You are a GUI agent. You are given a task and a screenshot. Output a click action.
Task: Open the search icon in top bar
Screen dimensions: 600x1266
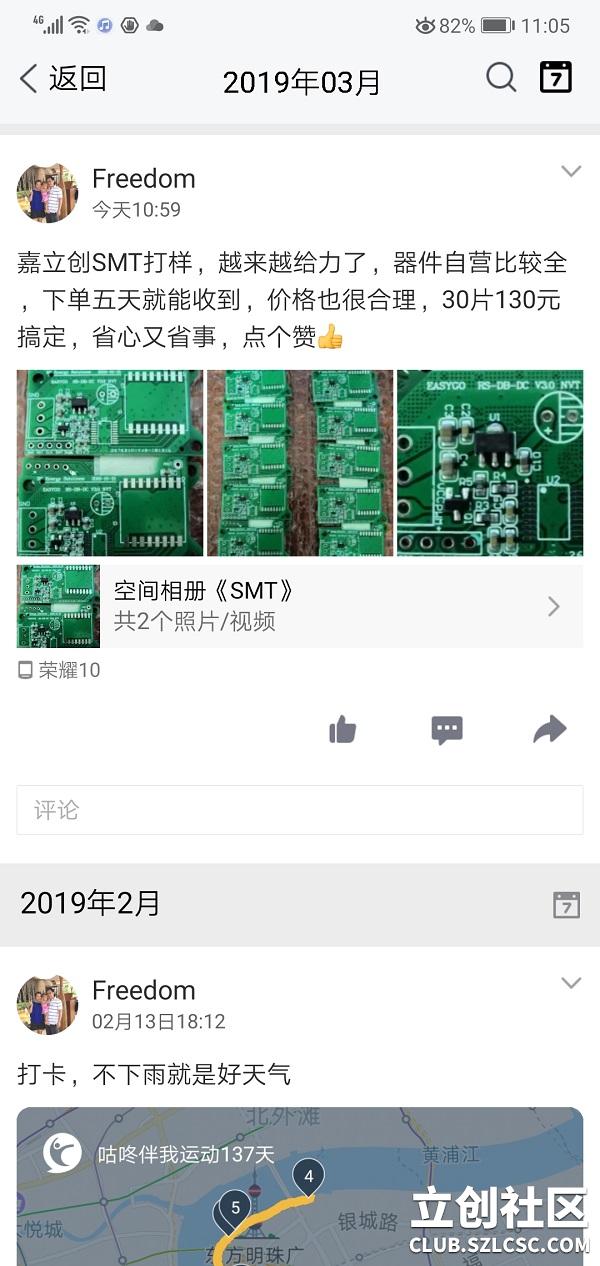[501, 77]
